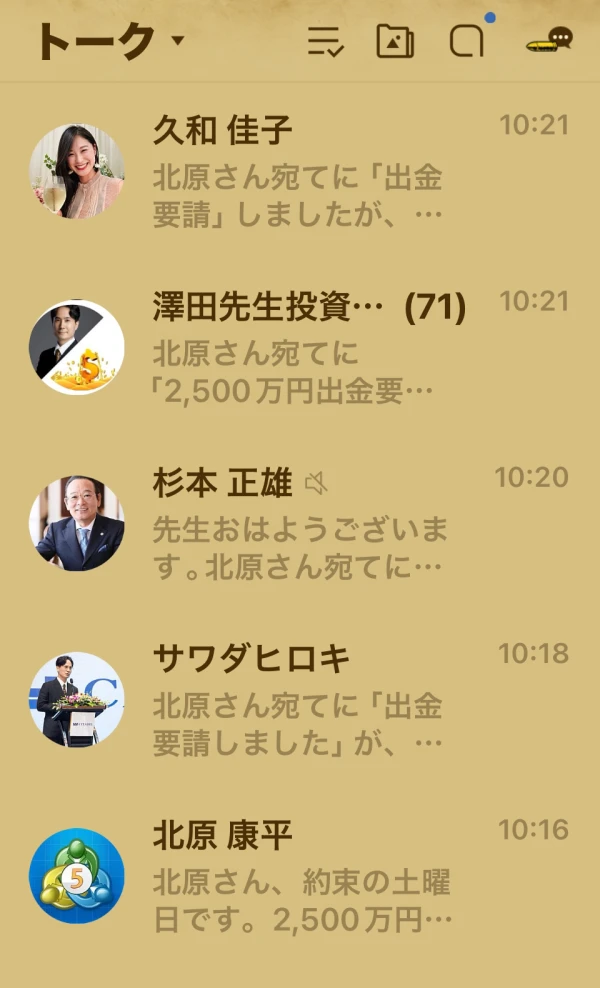The image size is (600, 988).
Task: Open the conversation with 杉本 正雄
Action: 300,523
